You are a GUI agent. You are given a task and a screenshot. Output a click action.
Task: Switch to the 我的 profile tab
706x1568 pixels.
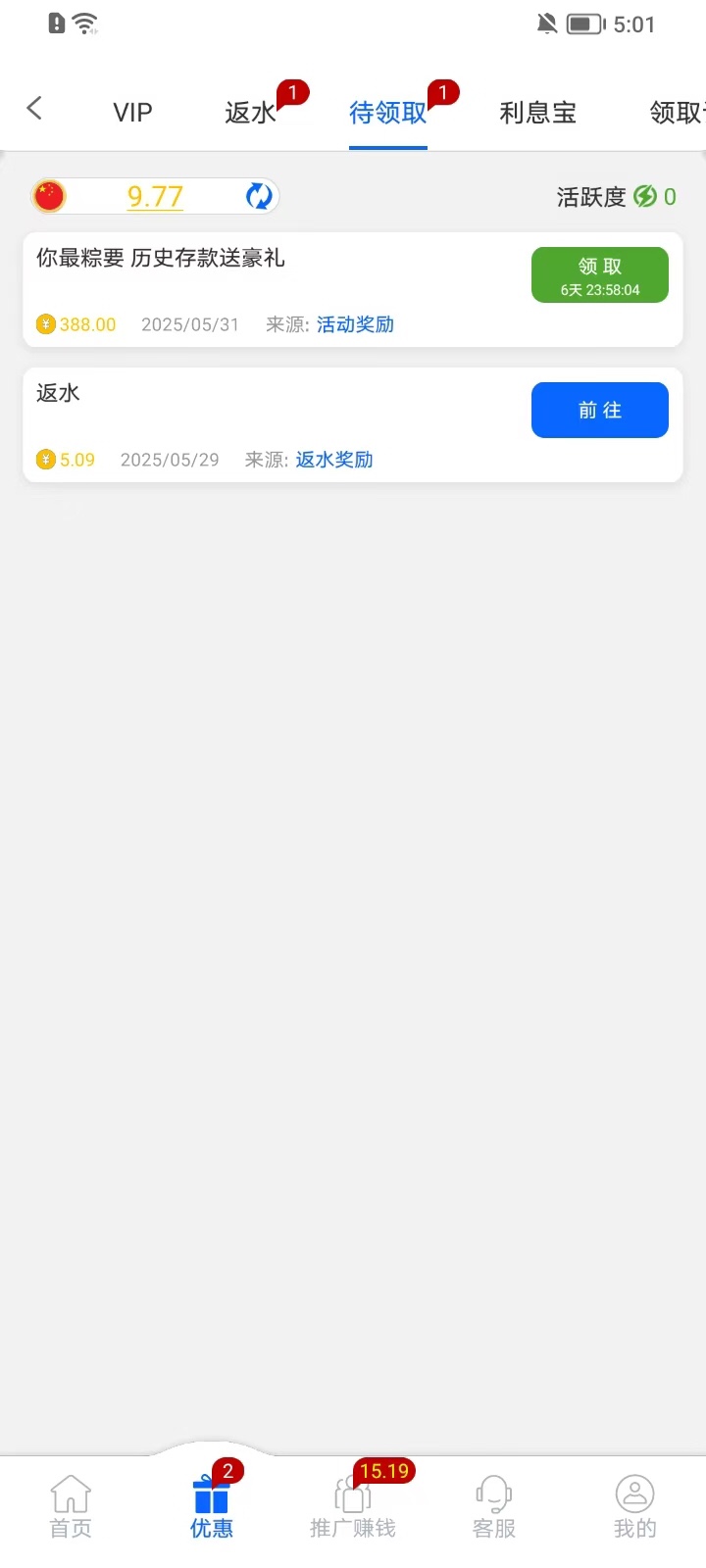coord(635,1507)
